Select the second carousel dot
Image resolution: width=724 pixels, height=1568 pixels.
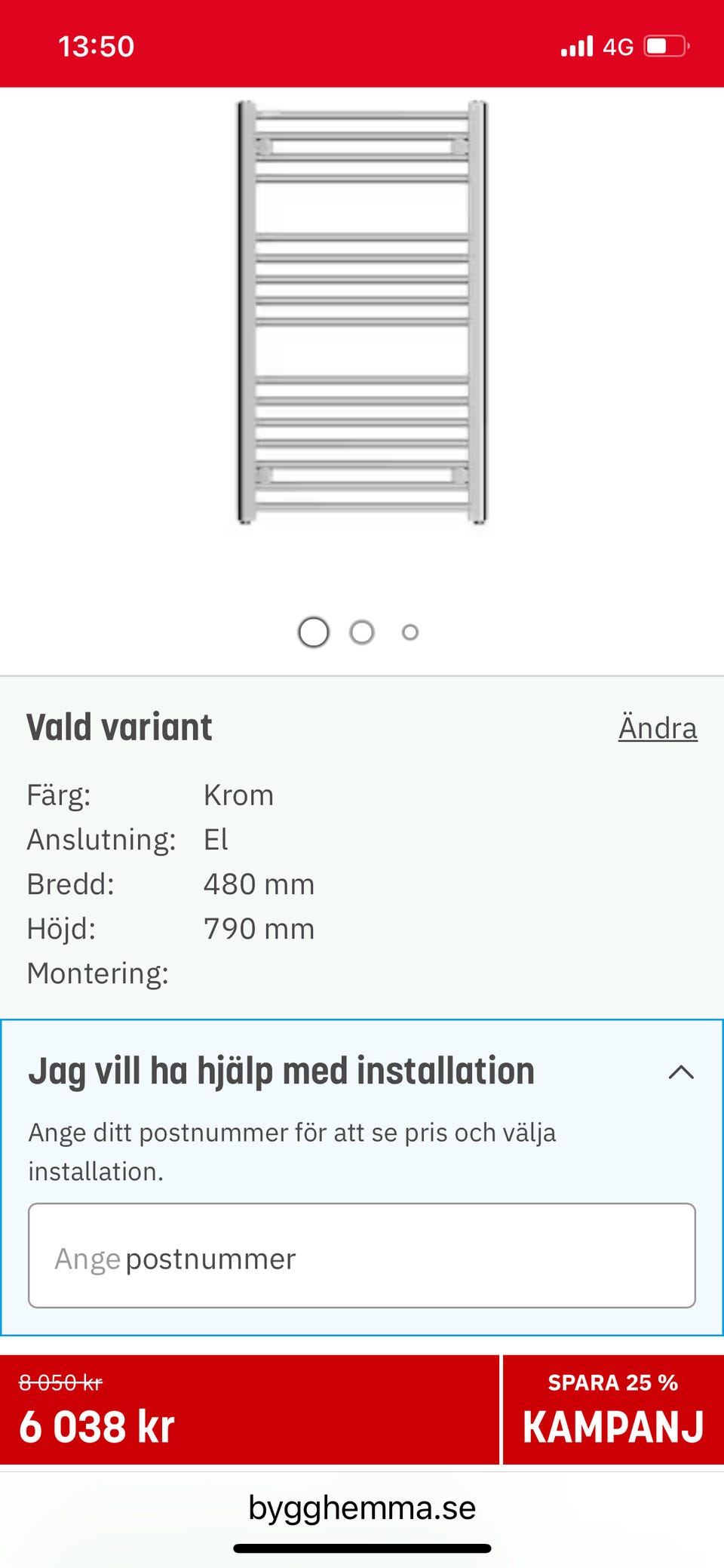(x=361, y=632)
